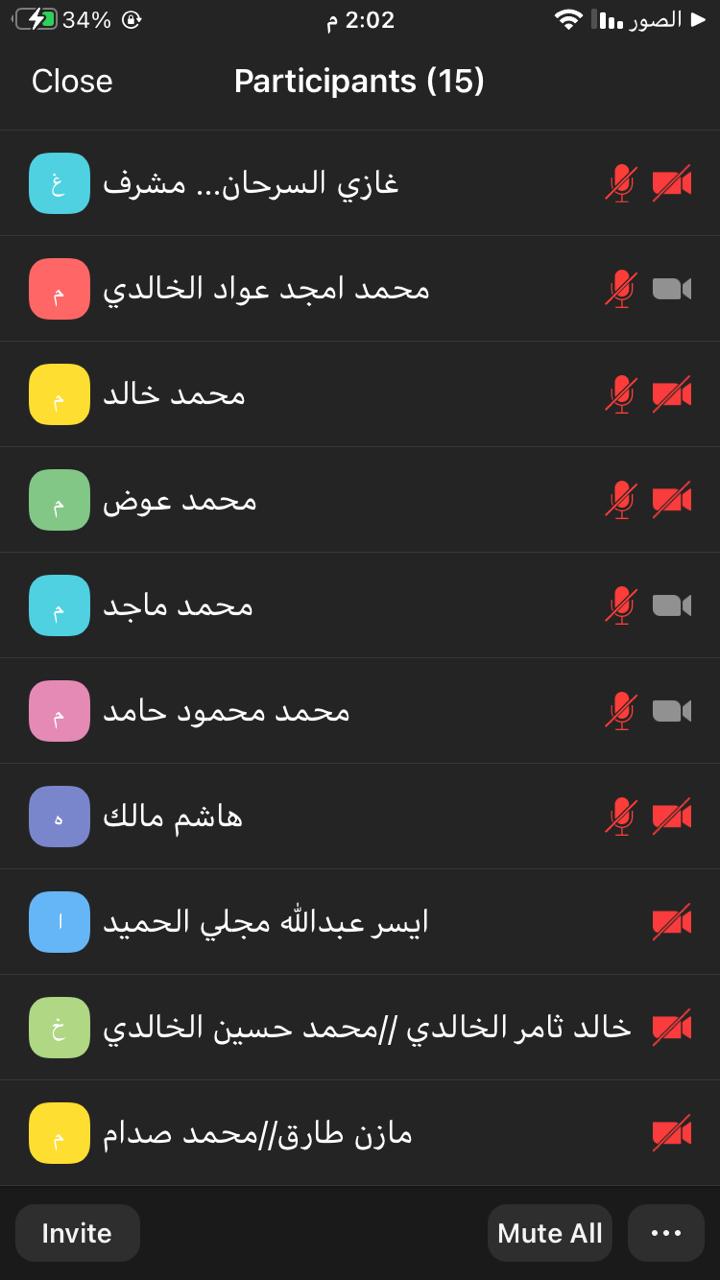Close the Participants panel
This screenshot has width=720, height=1280.
(x=72, y=81)
